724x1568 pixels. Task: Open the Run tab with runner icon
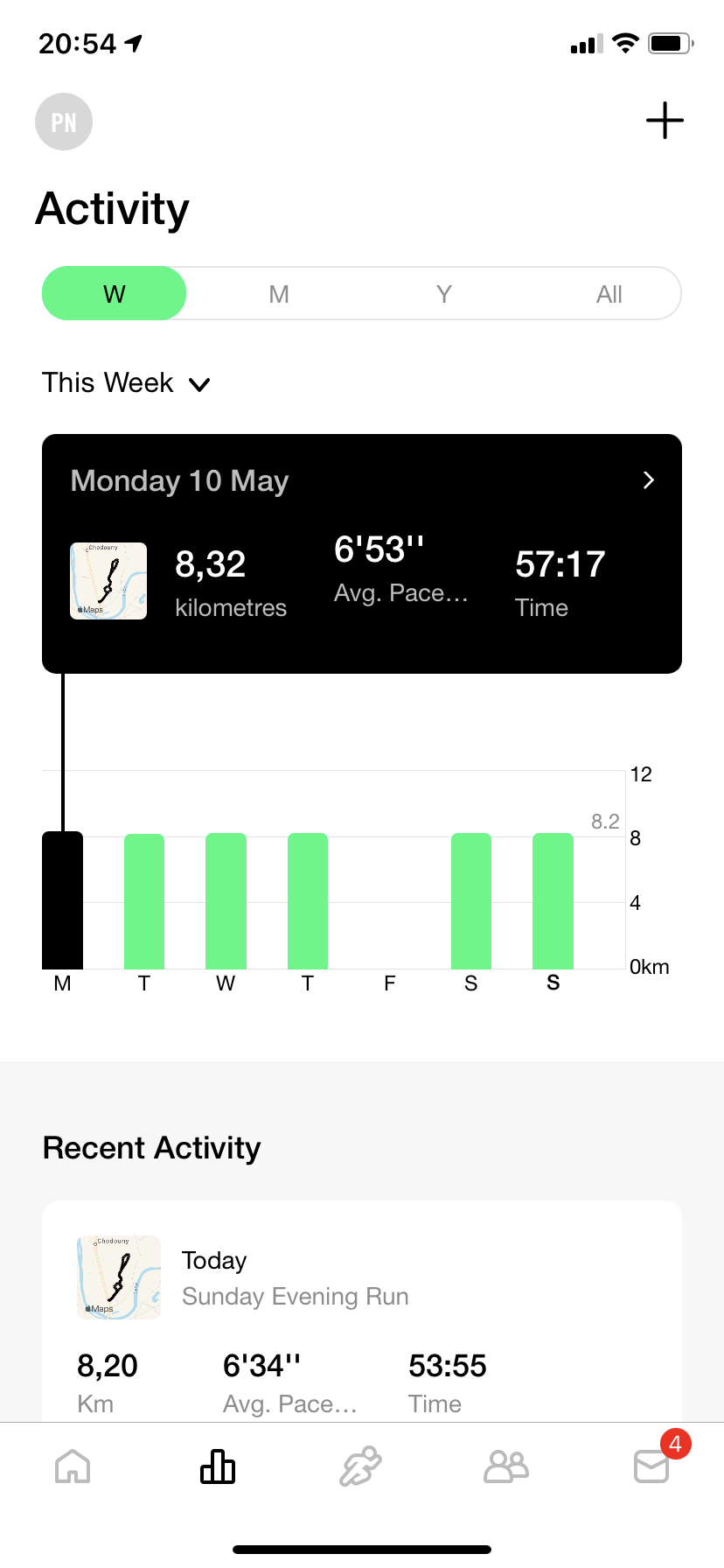(x=361, y=1466)
